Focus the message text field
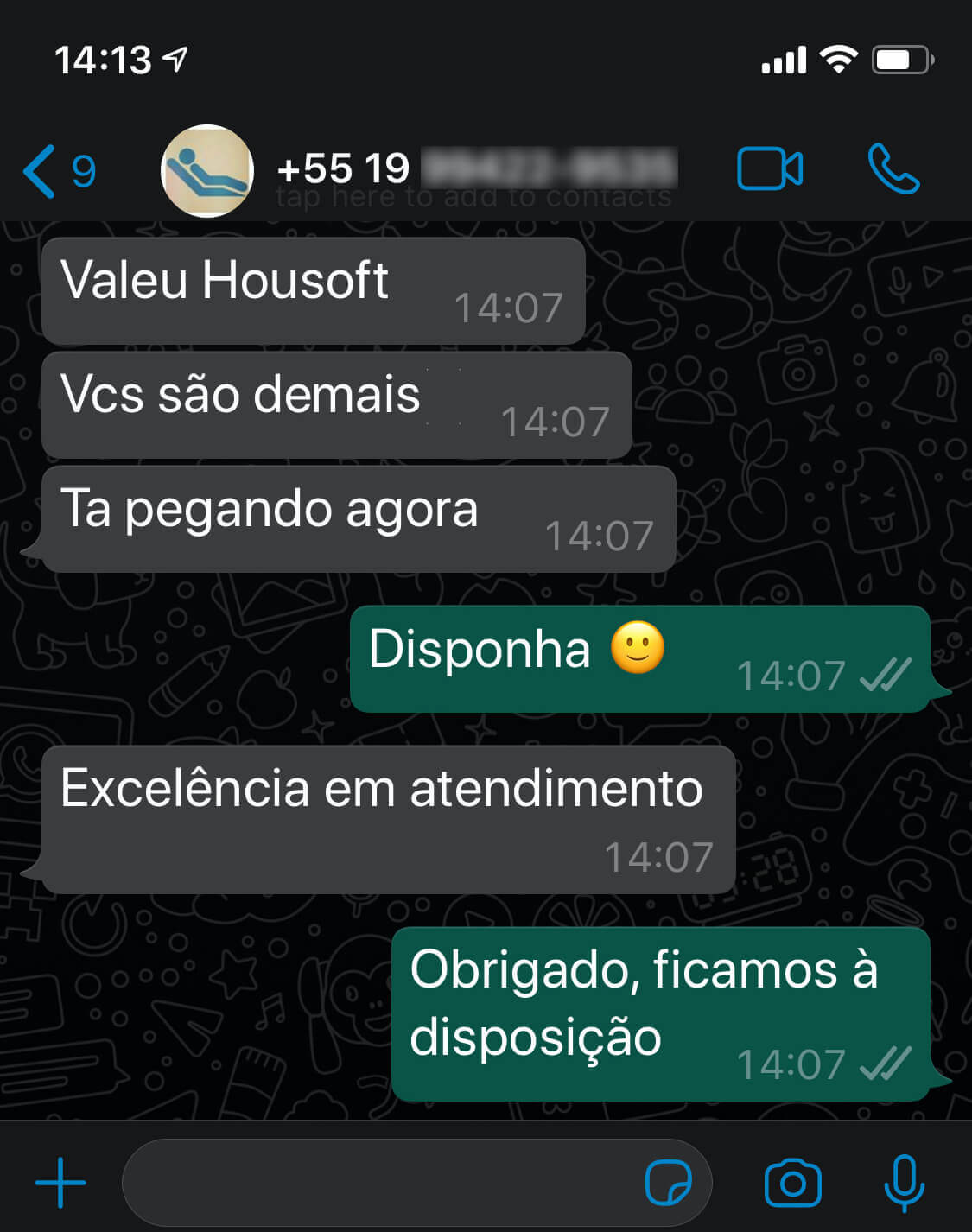Screen dimensions: 972x1232 [380, 1182]
